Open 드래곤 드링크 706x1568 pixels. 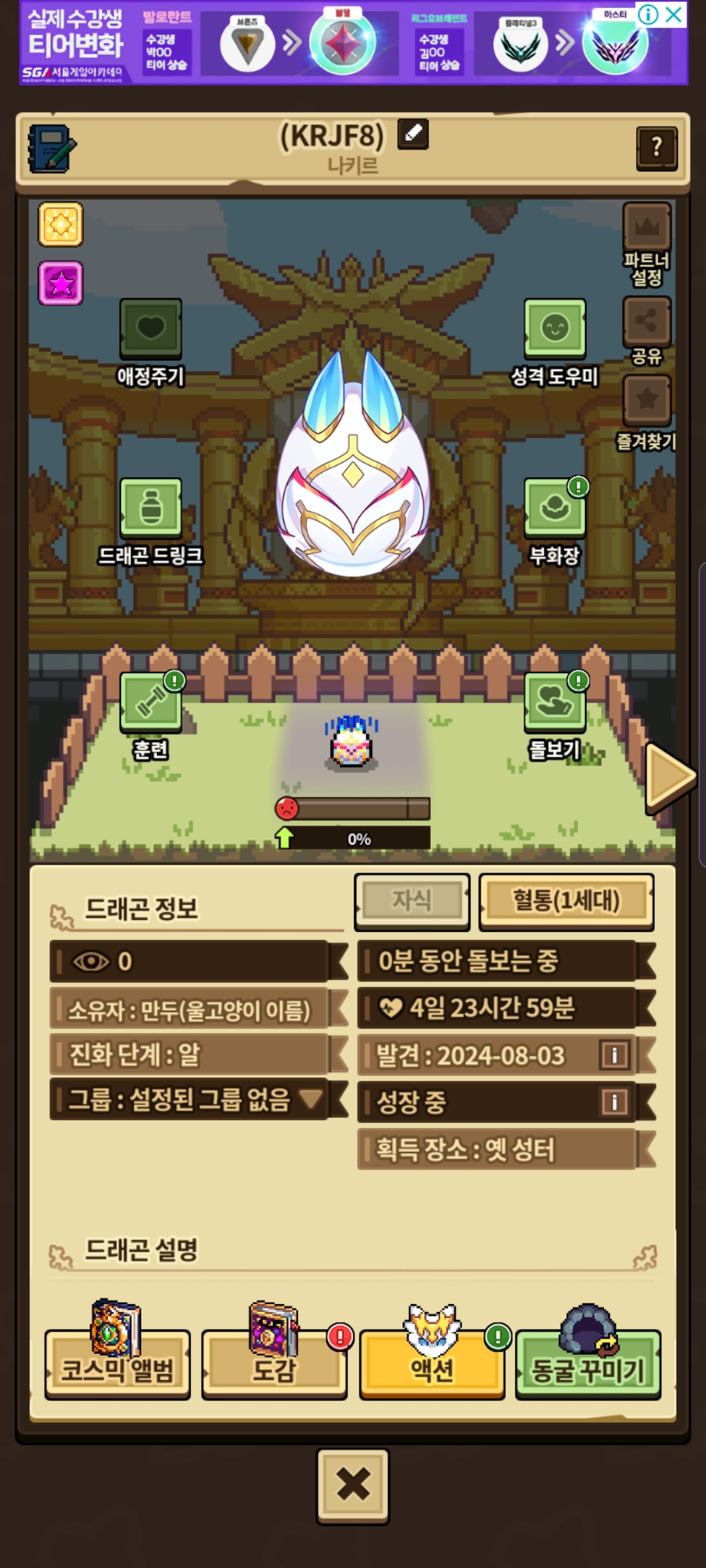(x=150, y=508)
